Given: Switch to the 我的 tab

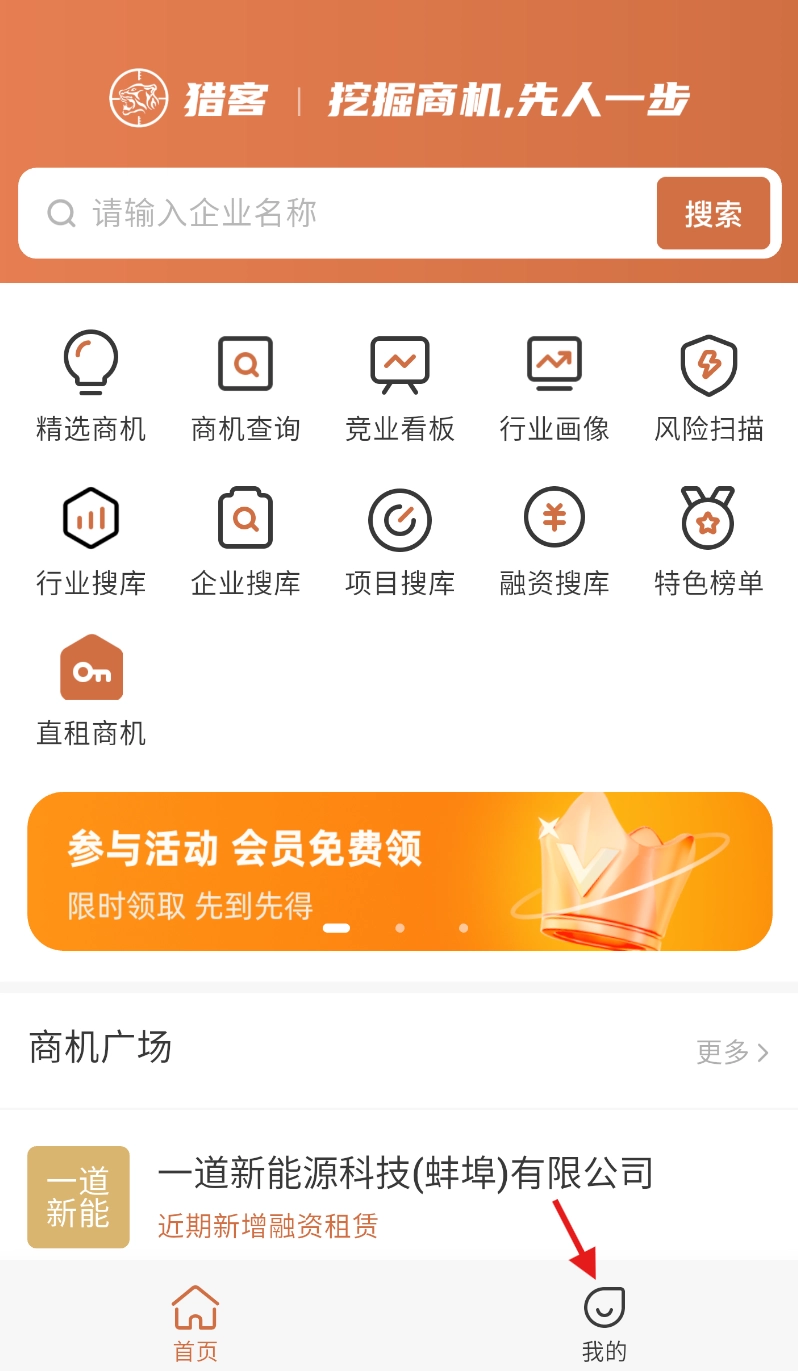Looking at the screenshot, I should (604, 1322).
